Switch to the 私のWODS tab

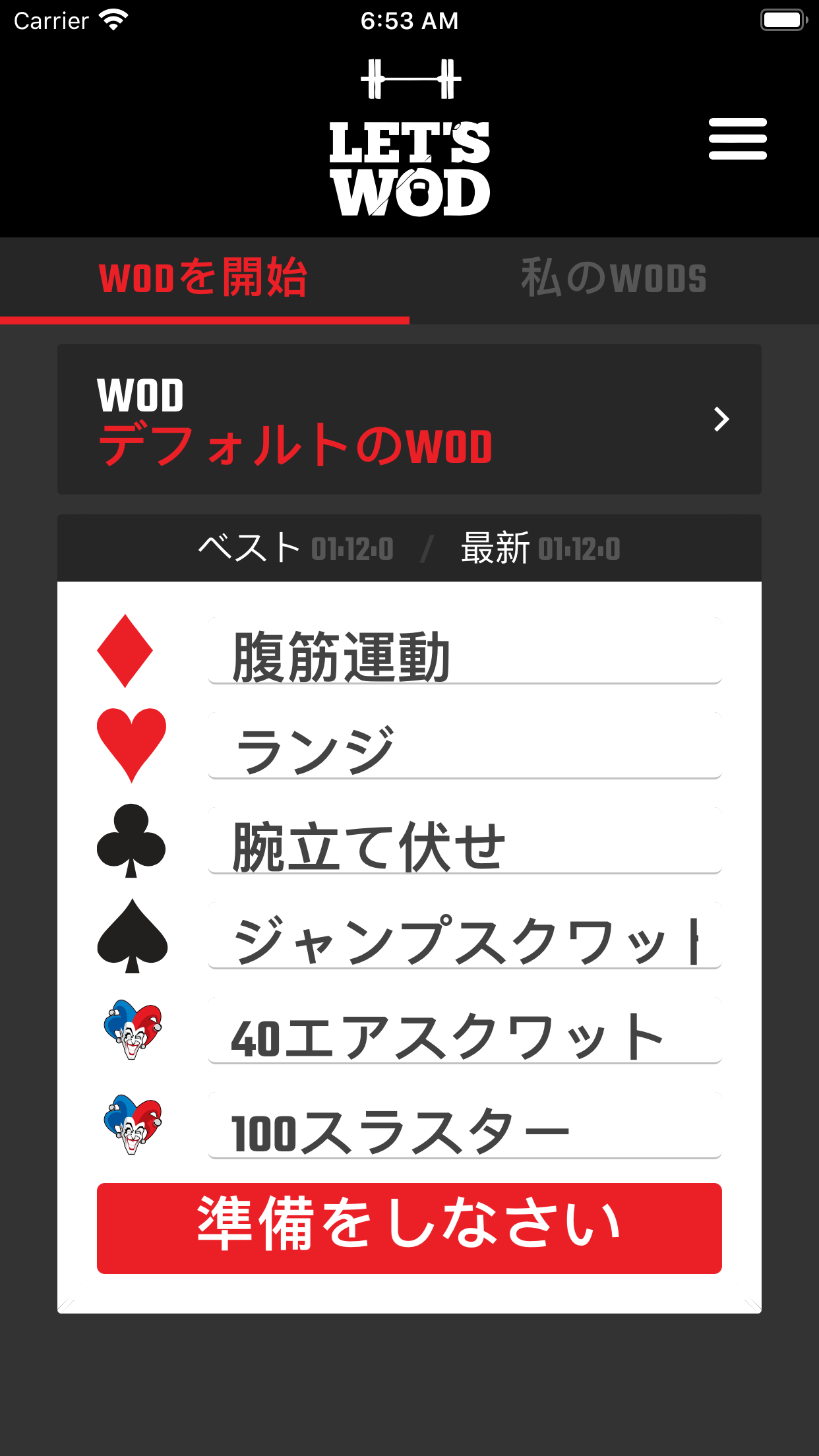(x=614, y=278)
